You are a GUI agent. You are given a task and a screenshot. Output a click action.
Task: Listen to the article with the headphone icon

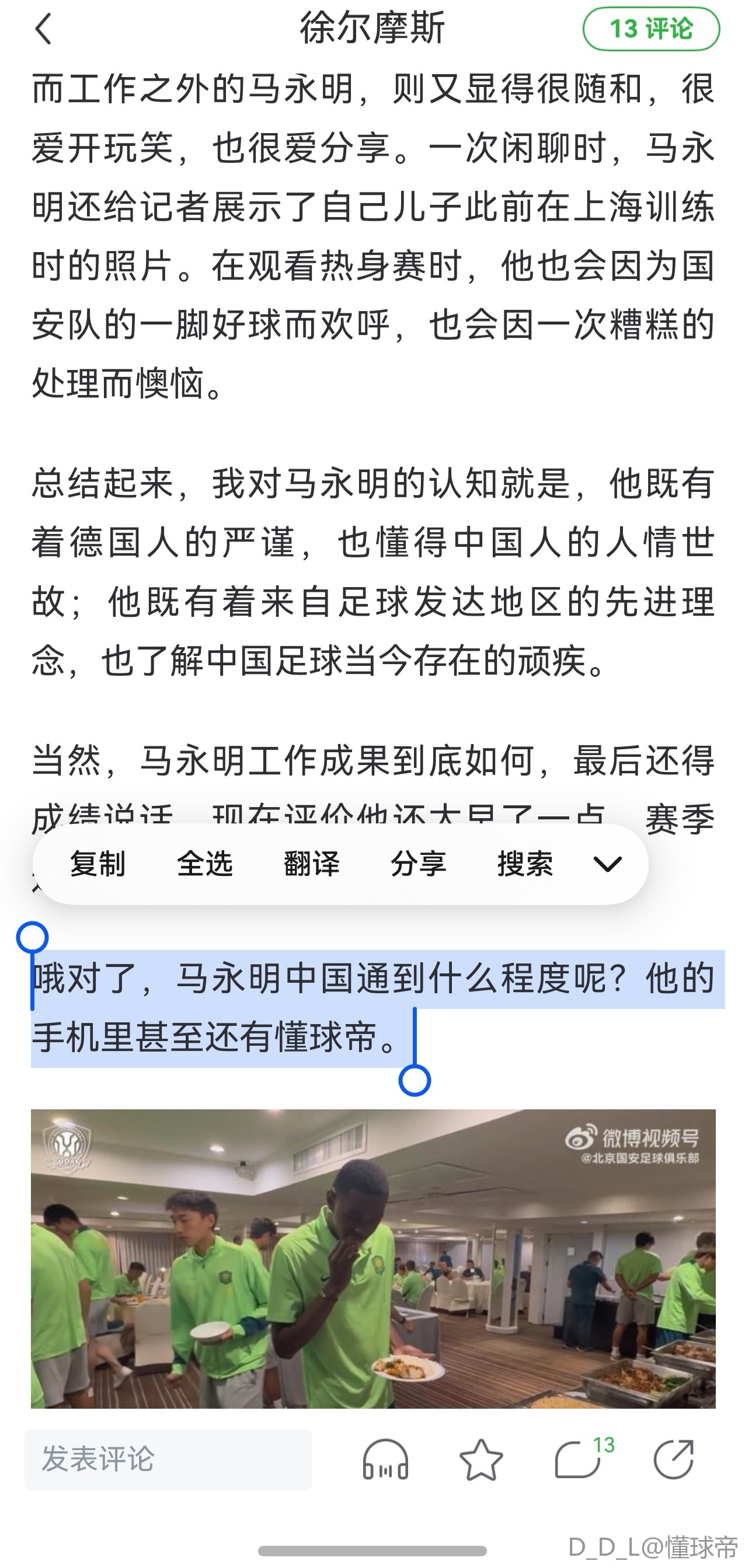tap(385, 1459)
